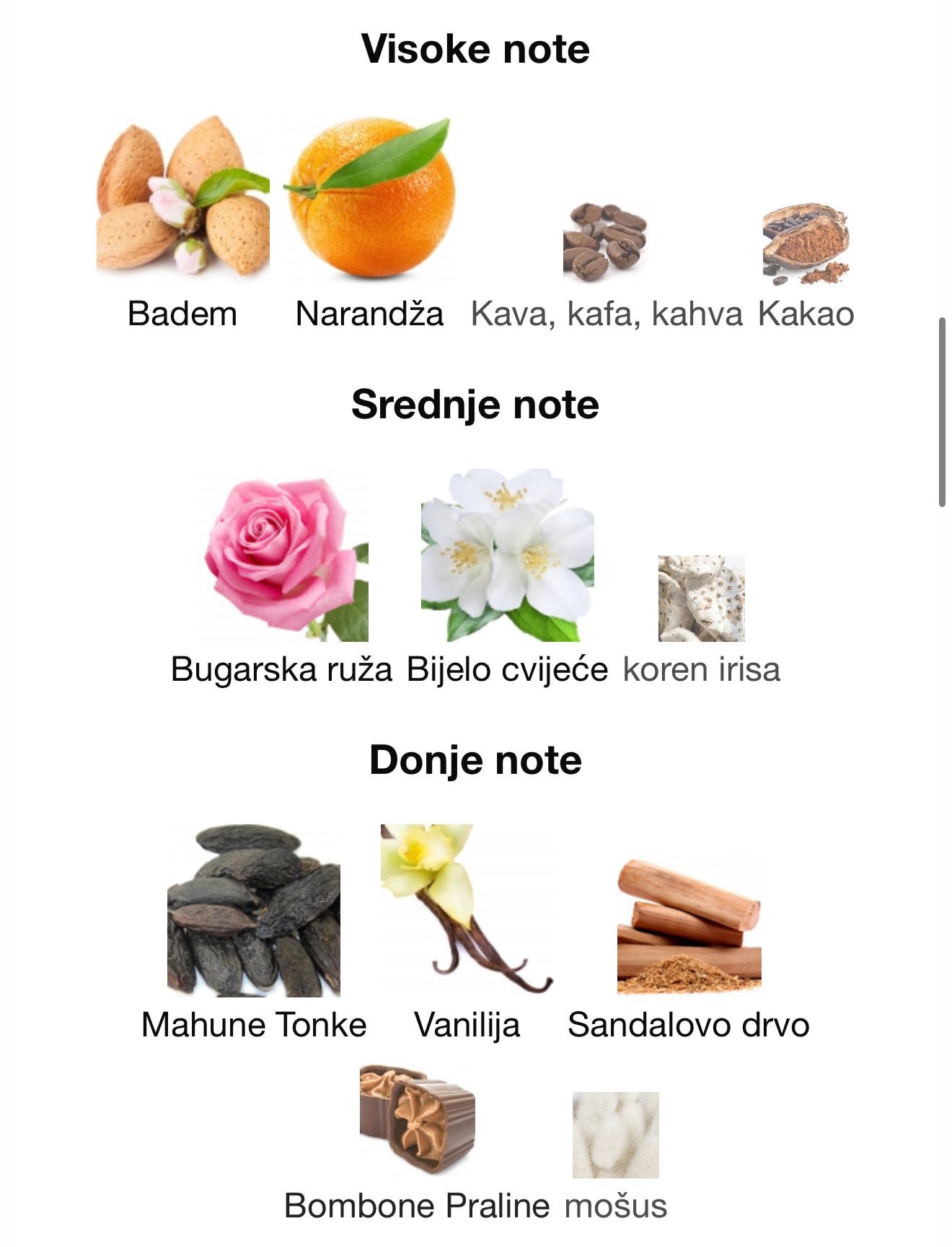The height and width of the screenshot is (1247, 952).
Task: Select the Bijelo cvijeće note
Action: click(x=507, y=555)
